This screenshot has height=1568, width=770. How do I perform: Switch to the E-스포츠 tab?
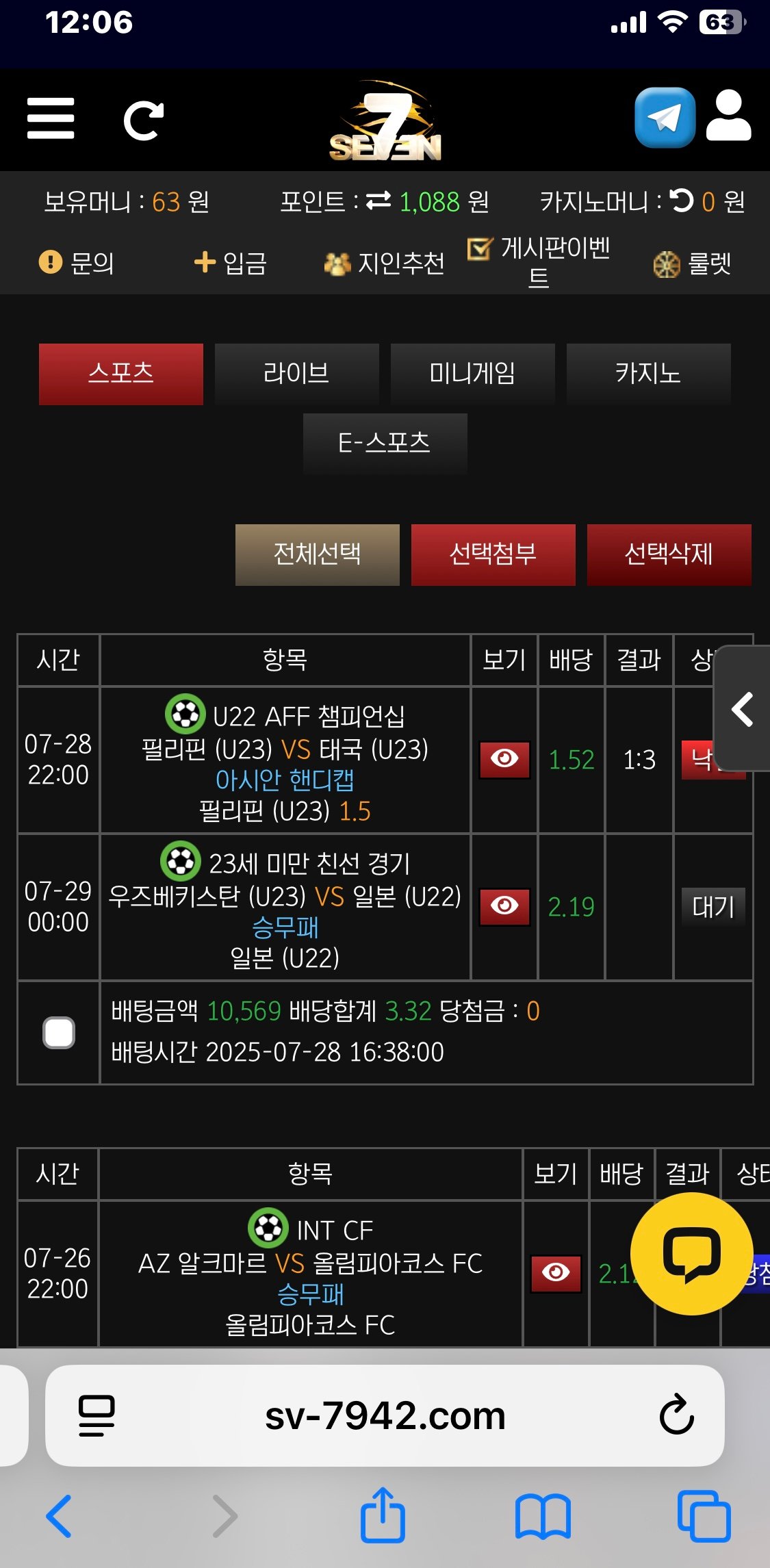[385, 443]
